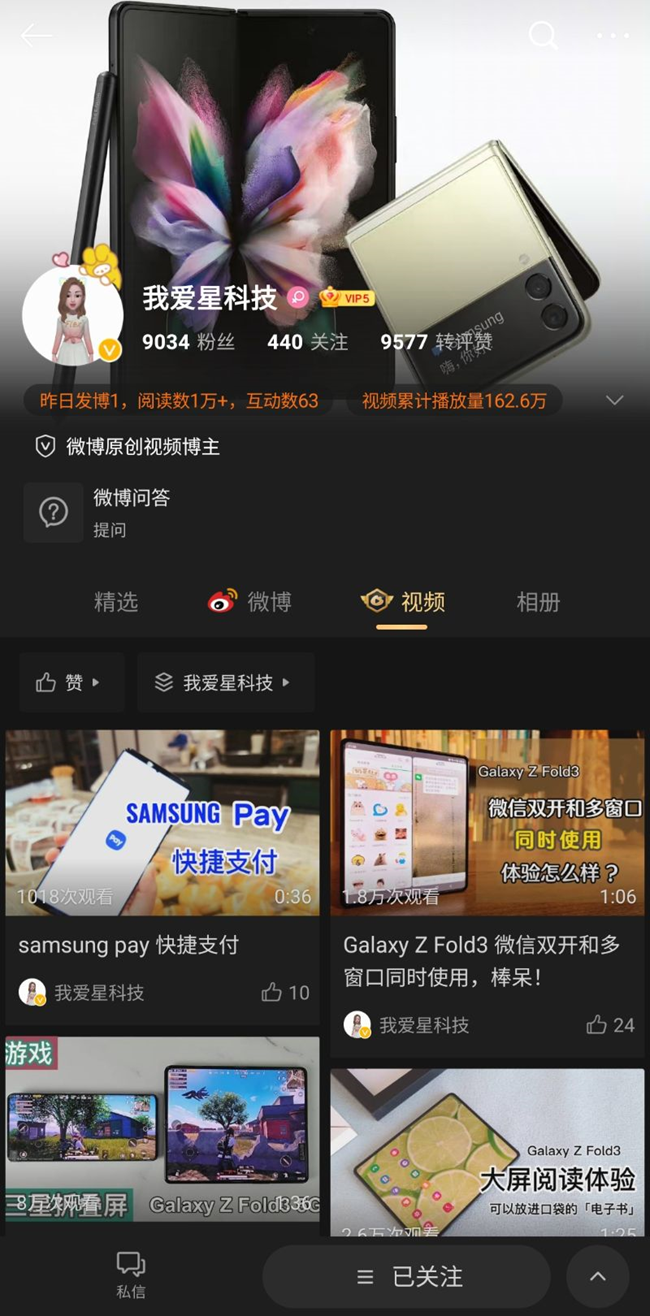Tap the up-arrow button to return to top

pos(597,1277)
